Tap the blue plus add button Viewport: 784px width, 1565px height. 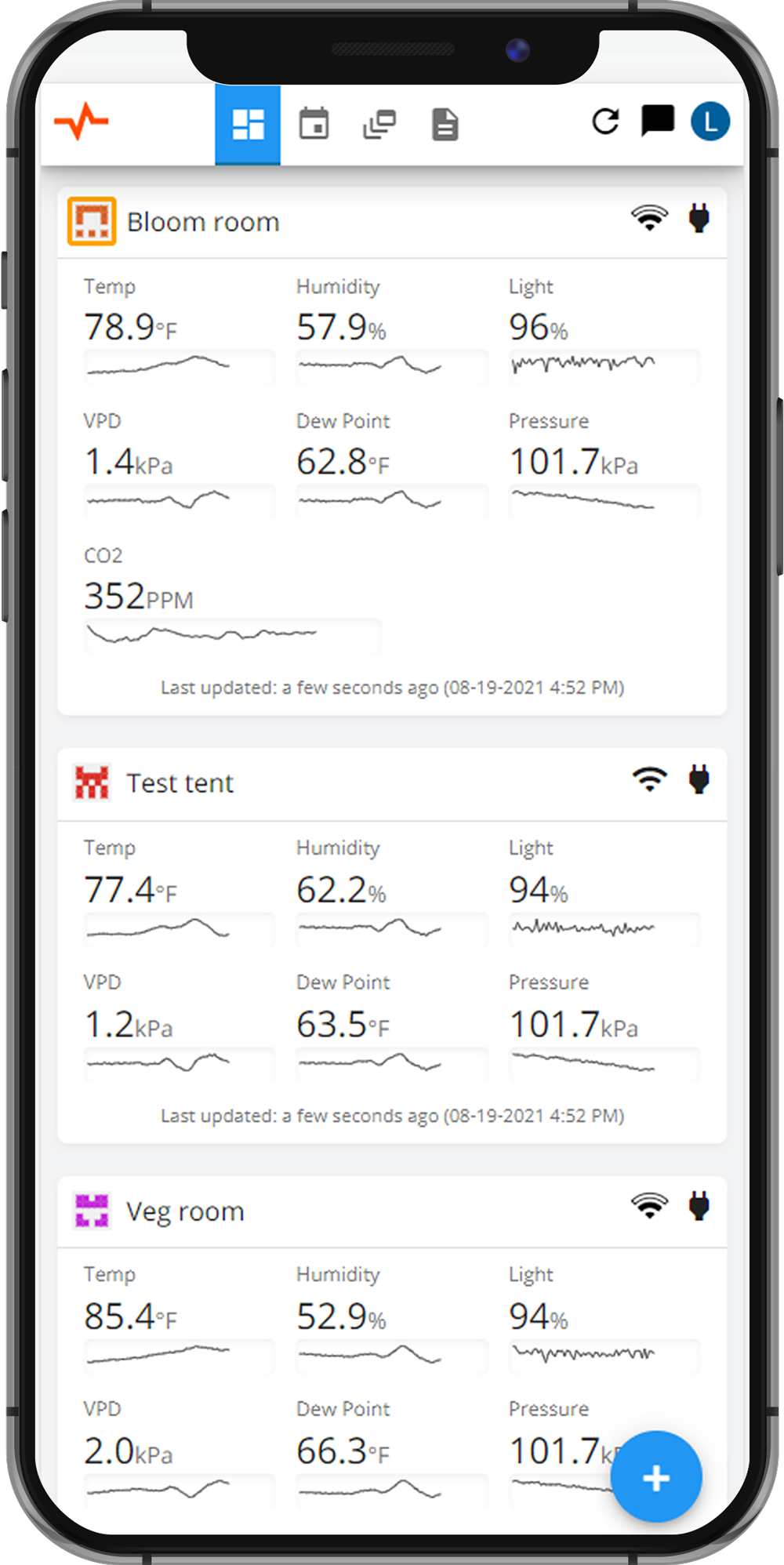click(656, 1477)
